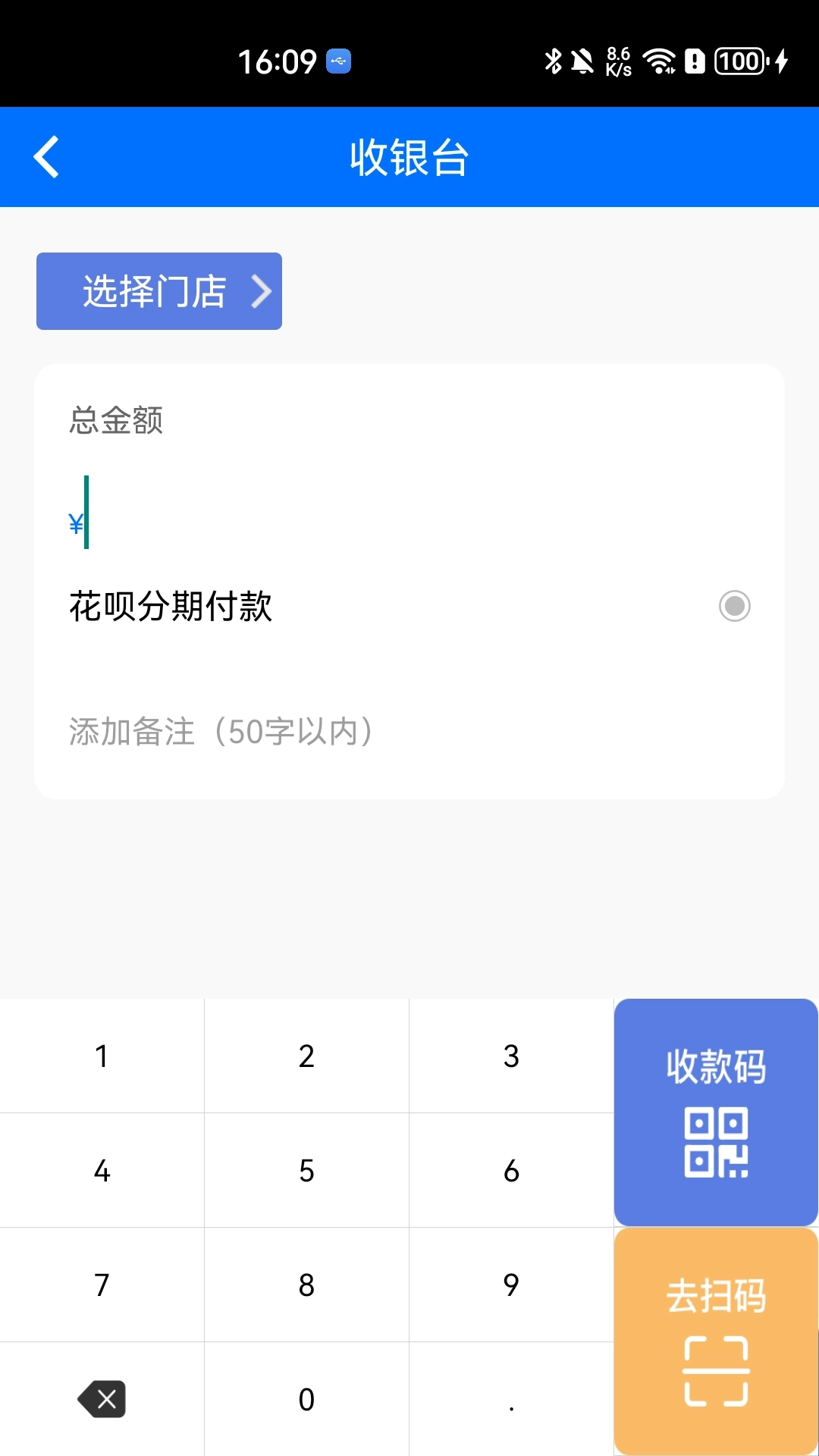Tap the 收款码 QR code icon
The width and height of the screenshot is (819, 1456).
coord(716,1141)
